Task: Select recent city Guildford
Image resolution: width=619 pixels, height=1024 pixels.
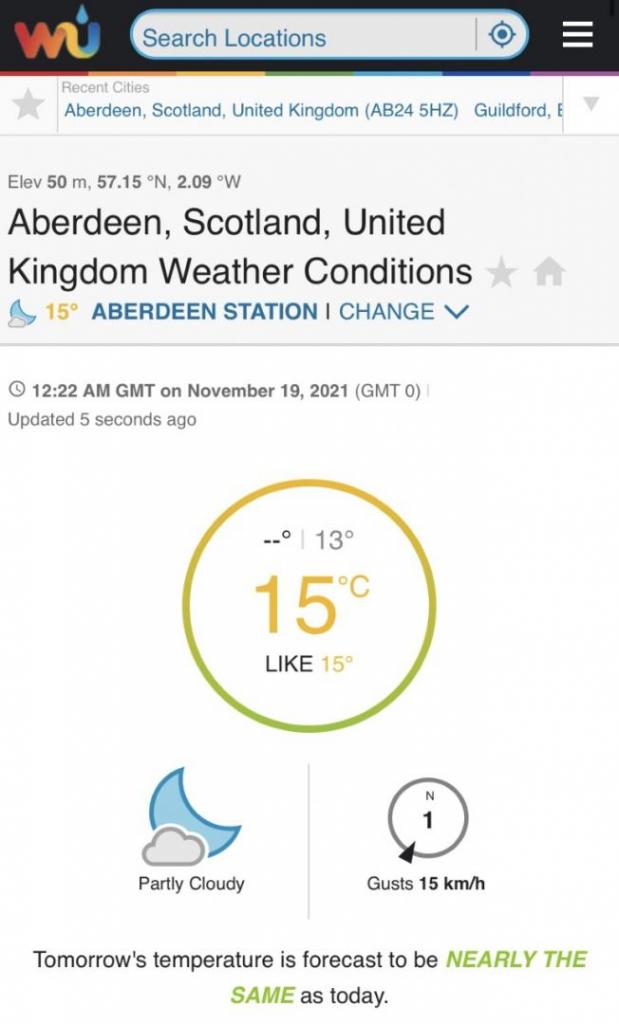Action: [x=516, y=110]
